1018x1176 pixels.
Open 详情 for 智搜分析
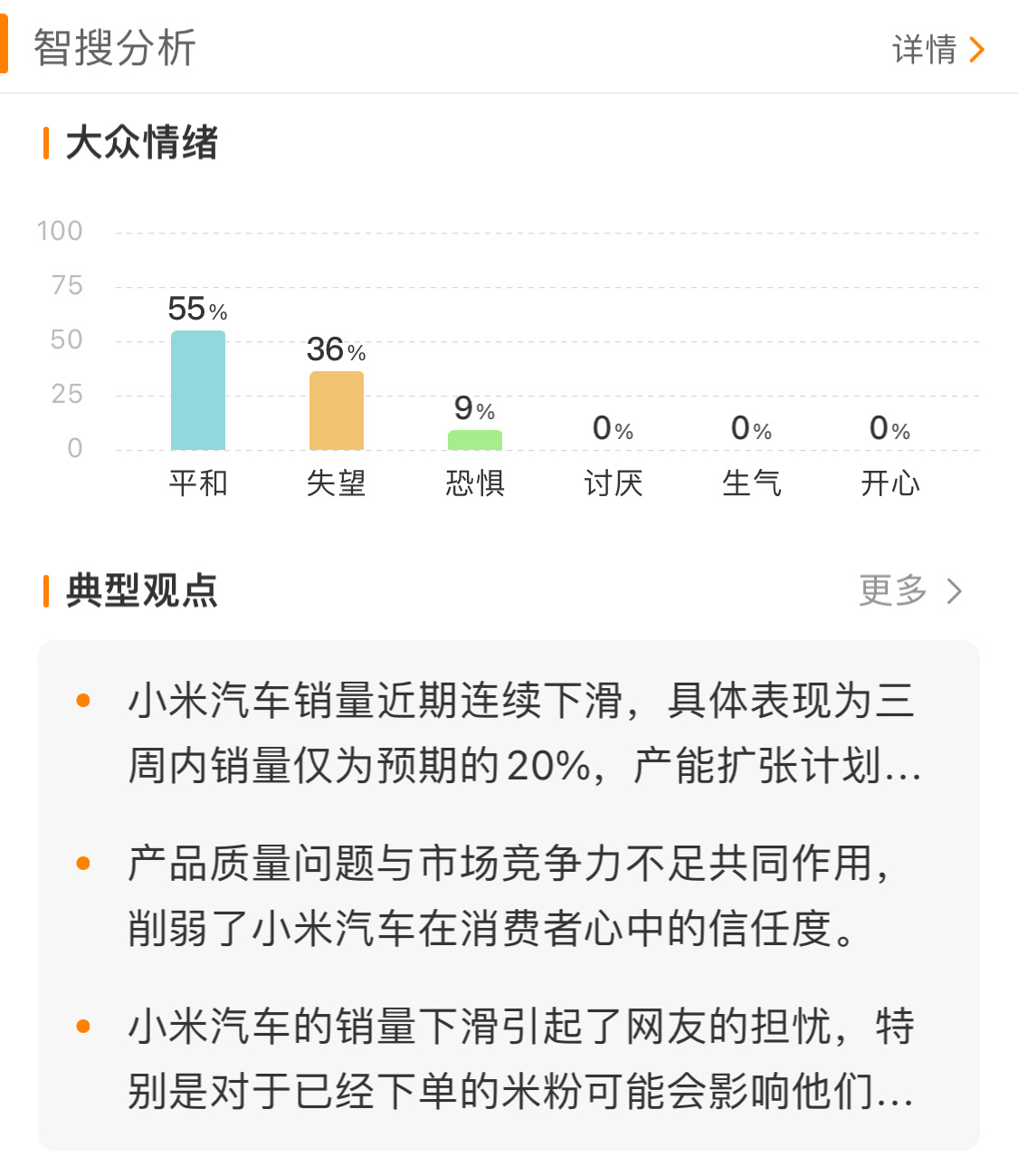pos(937,49)
